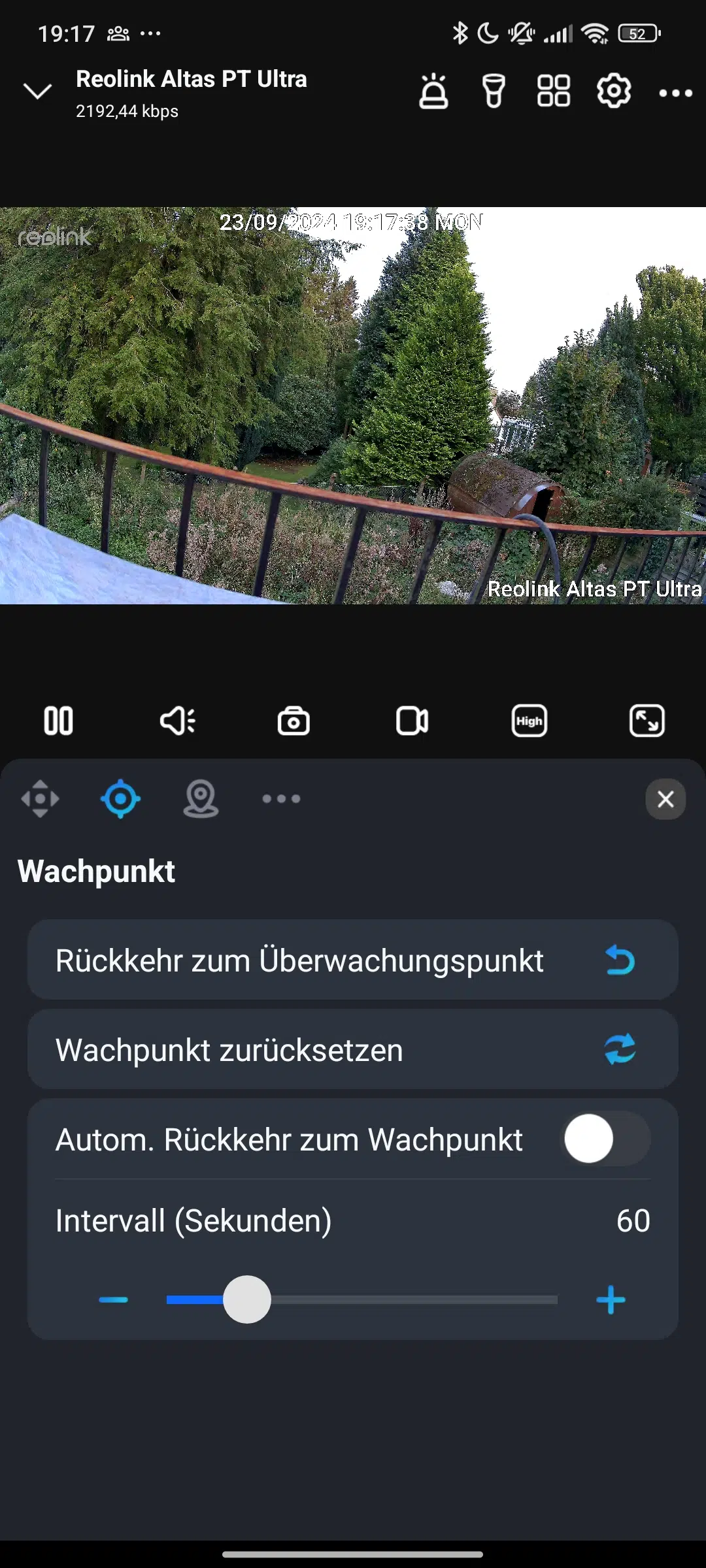
Task: Open the multi-view grid layout
Action: click(x=554, y=91)
